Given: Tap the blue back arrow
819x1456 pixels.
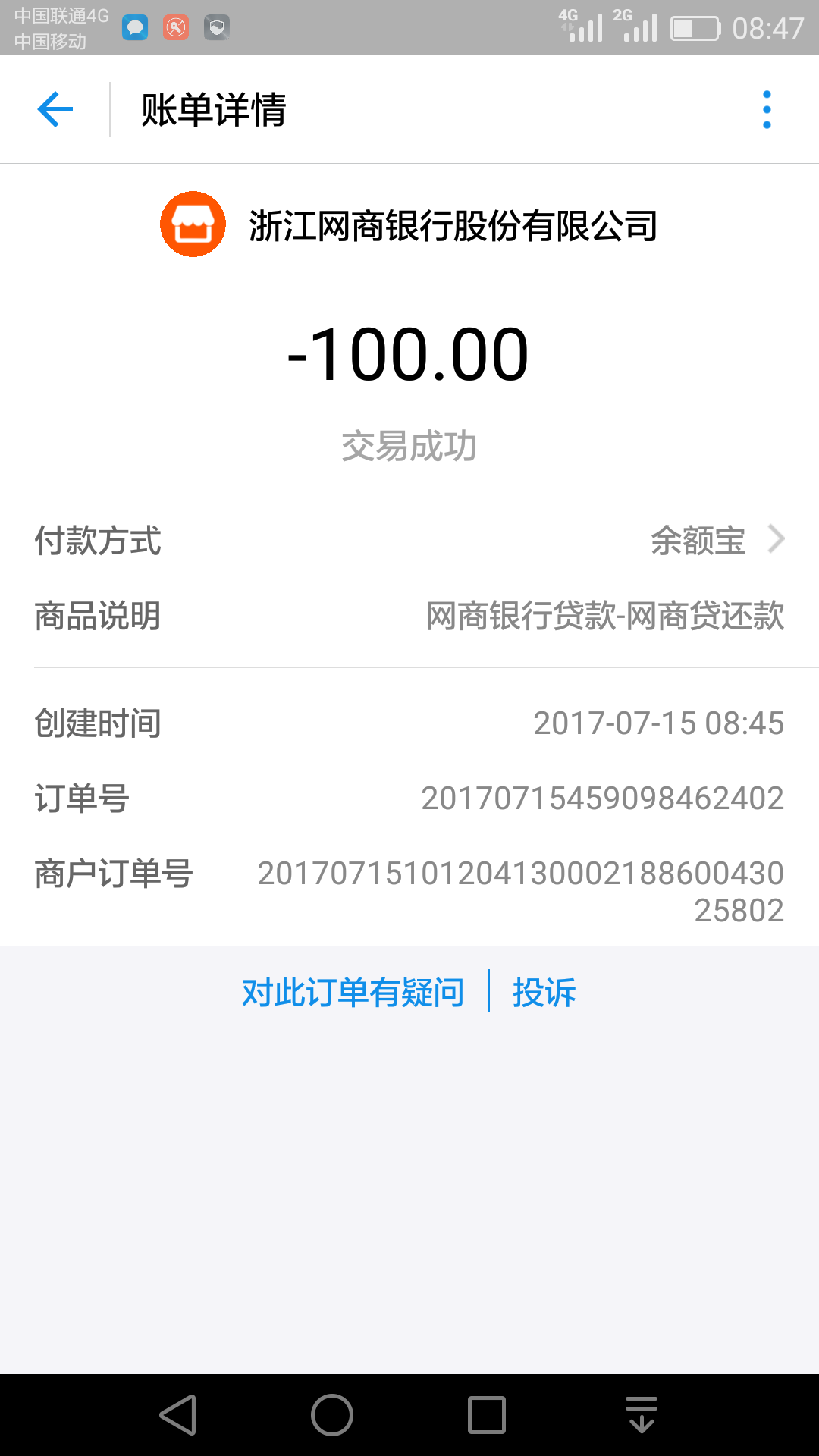Looking at the screenshot, I should (x=54, y=108).
